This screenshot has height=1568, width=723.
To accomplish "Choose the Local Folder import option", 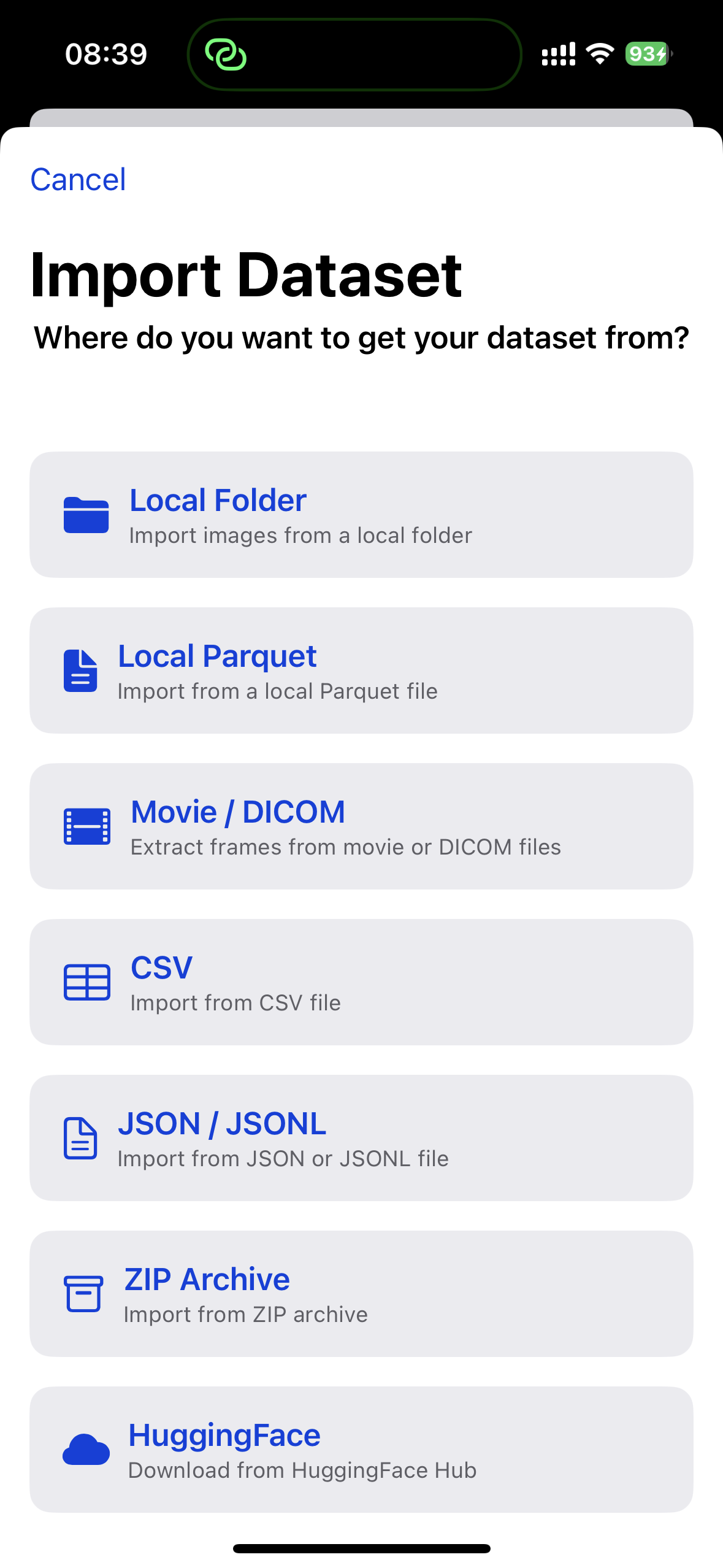I will coord(361,514).
